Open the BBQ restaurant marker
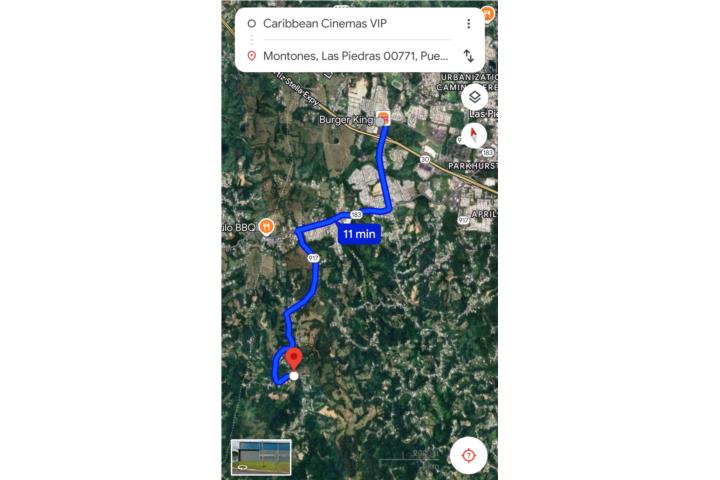The image size is (720, 480). point(267,227)
